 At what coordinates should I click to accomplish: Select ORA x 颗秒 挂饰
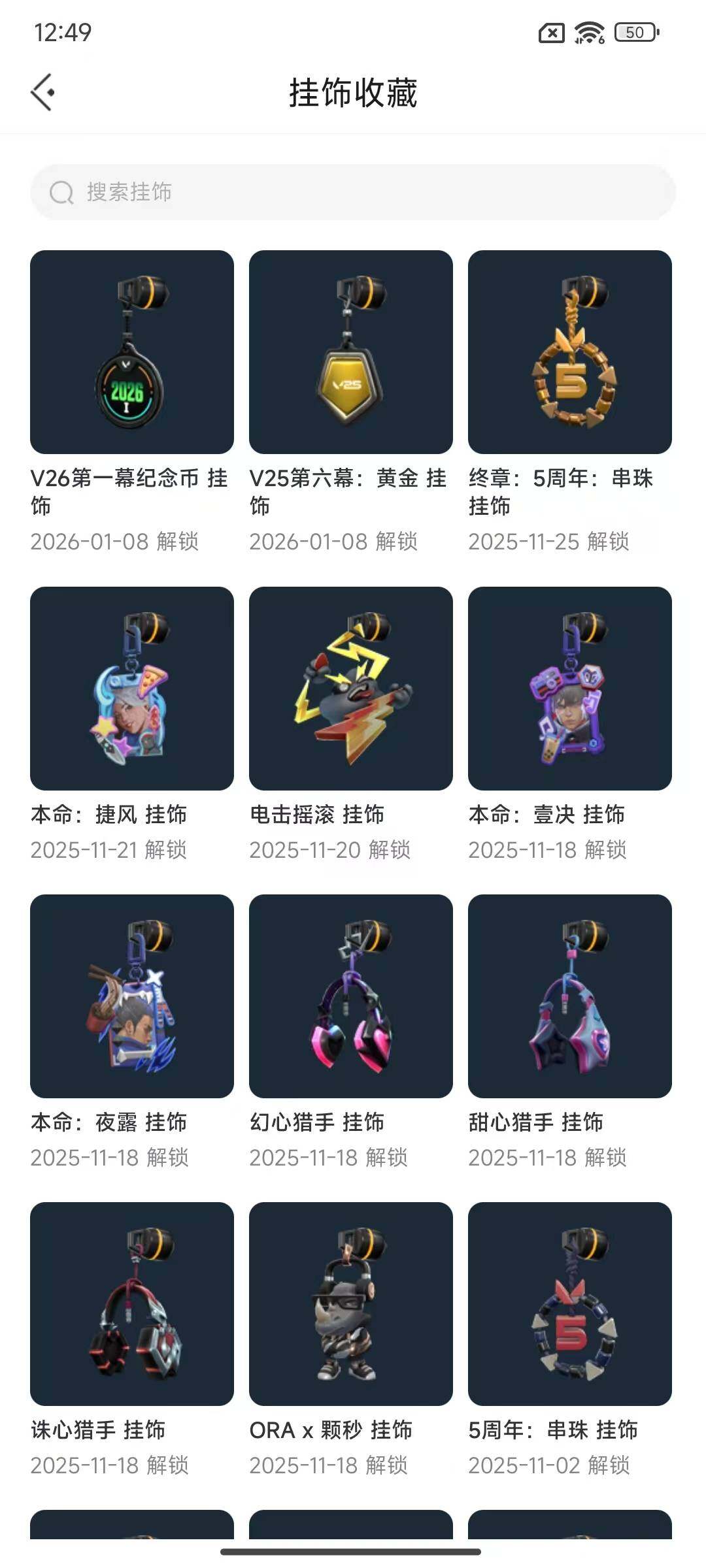(x=351, y=1304)
